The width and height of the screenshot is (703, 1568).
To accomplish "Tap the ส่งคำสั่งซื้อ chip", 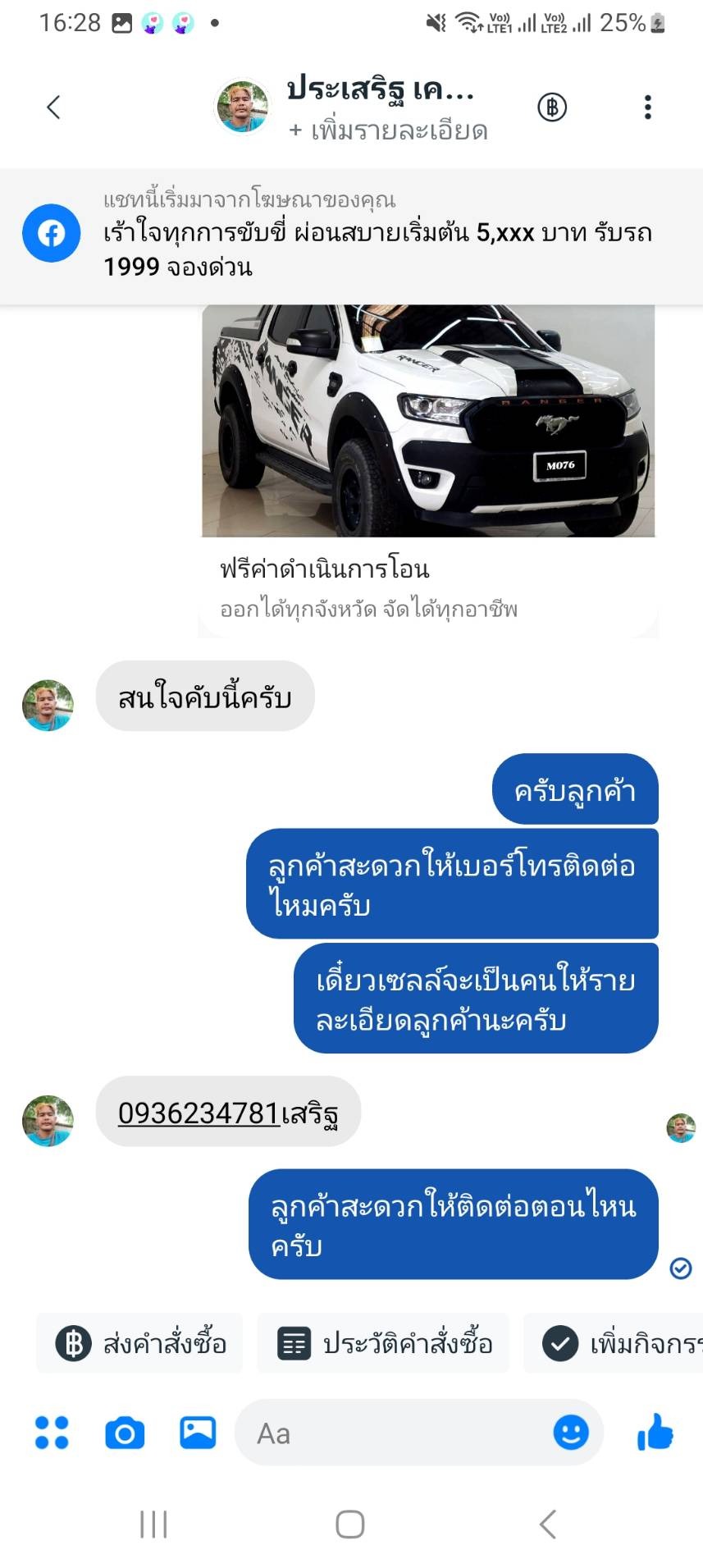I will point(140,1343).
